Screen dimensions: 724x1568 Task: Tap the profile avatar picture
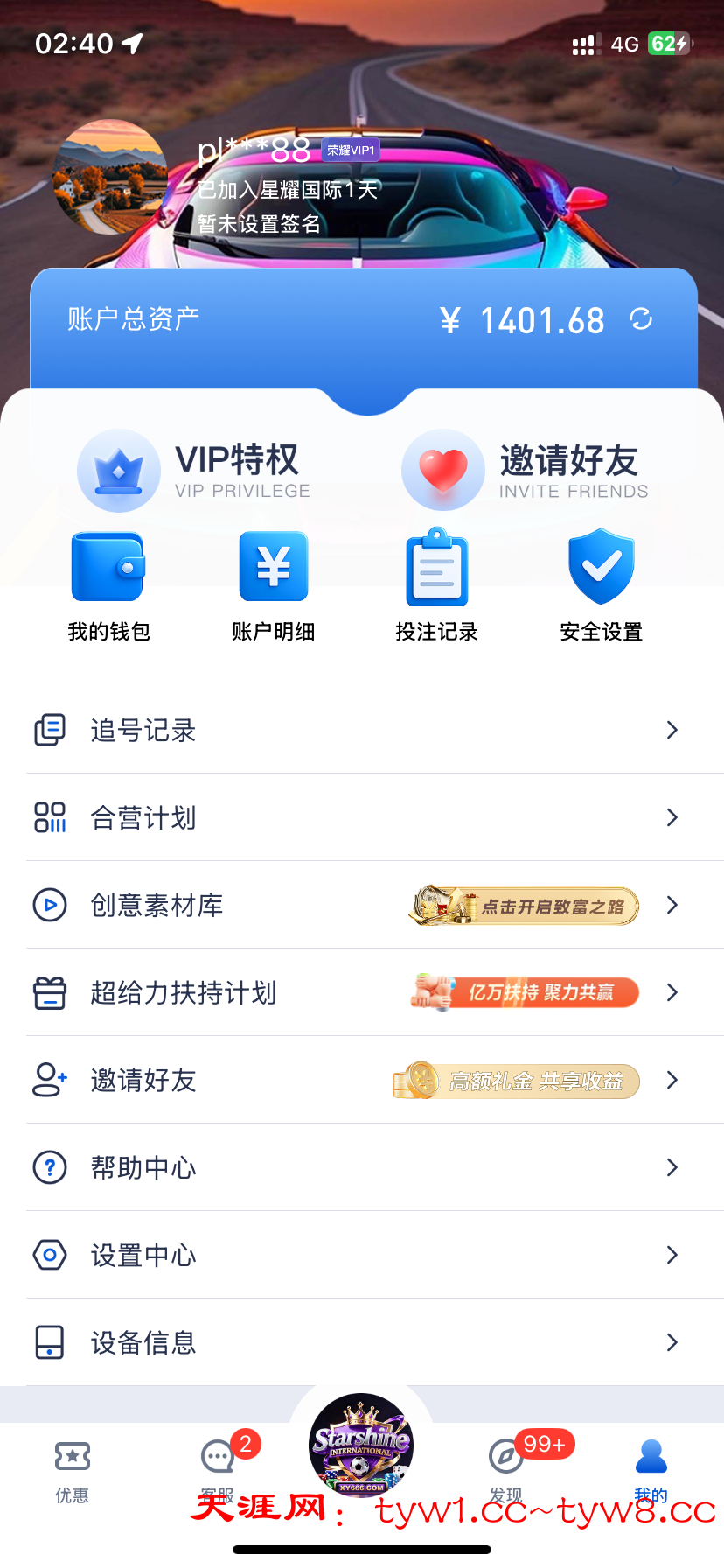pos(110,178)
